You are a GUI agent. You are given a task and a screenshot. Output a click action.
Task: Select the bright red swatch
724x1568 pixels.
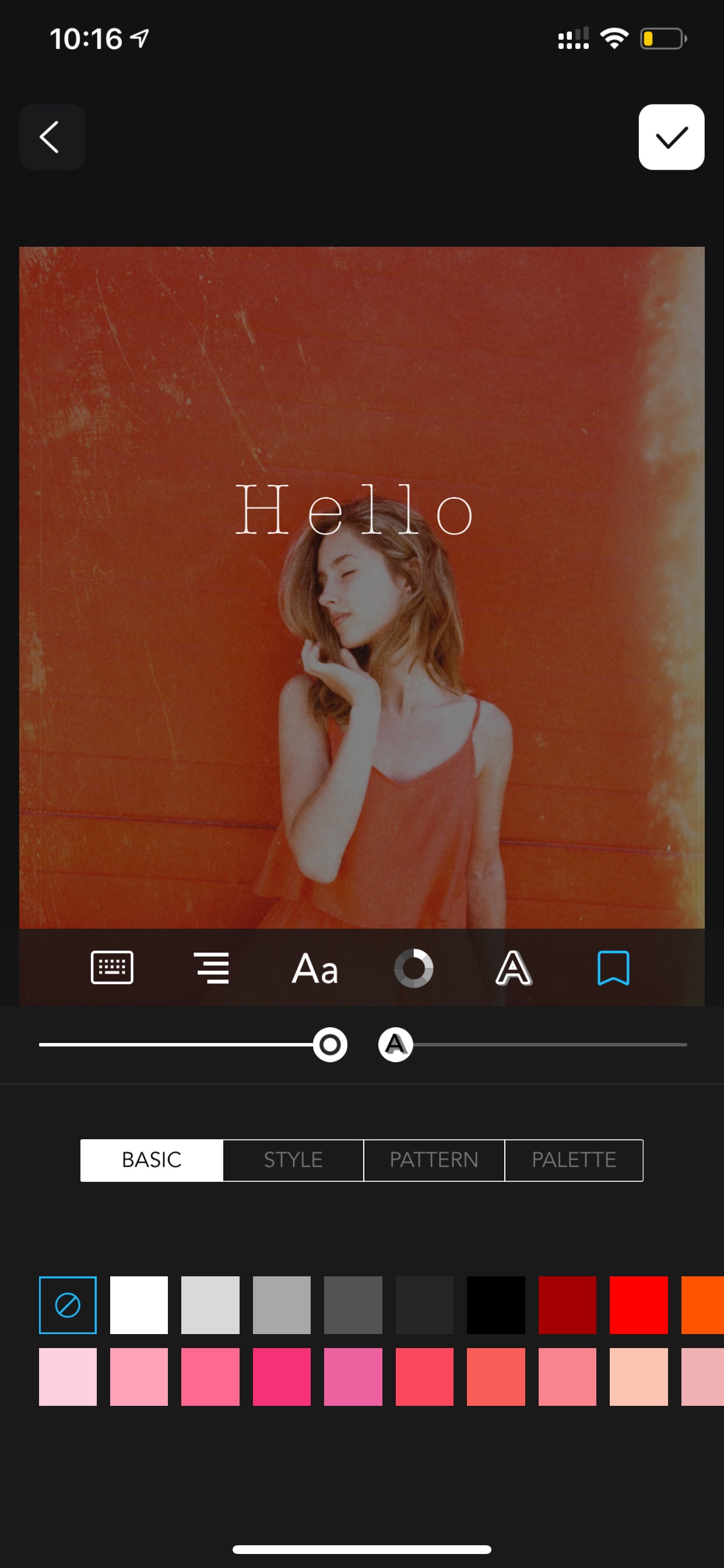[639, 1305]
